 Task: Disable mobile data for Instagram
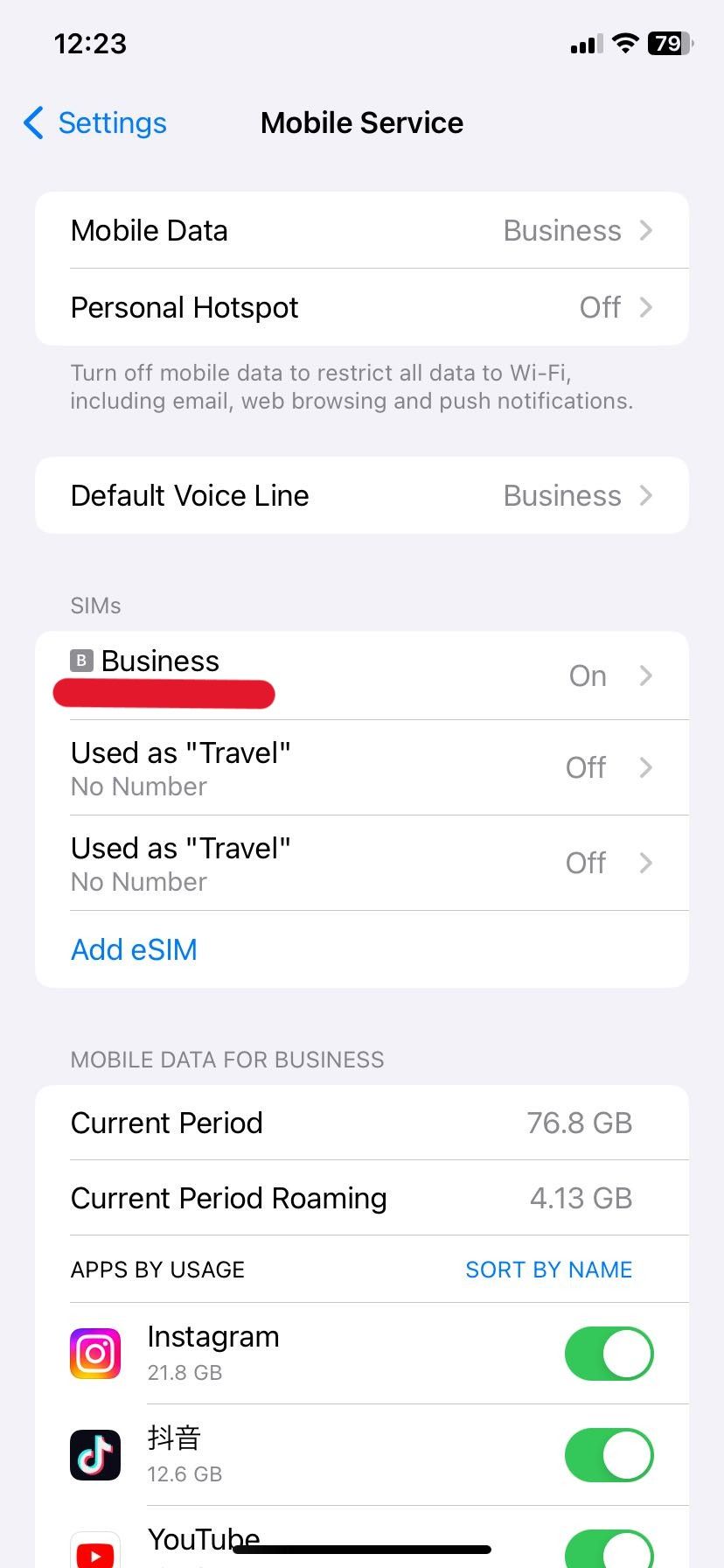609,1354
